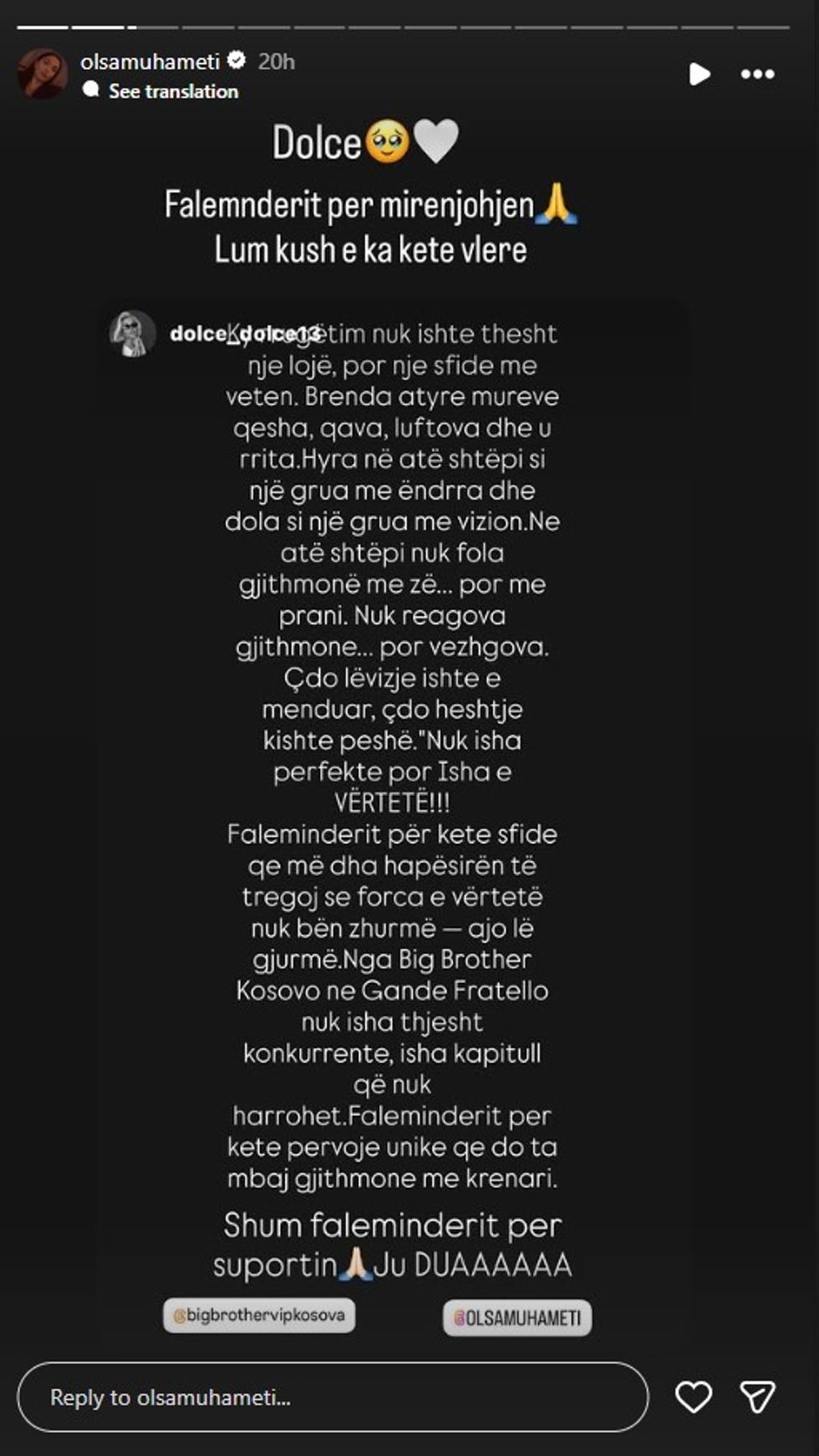
Task: Like this story with the heart
Action: tap(693, 1397)
